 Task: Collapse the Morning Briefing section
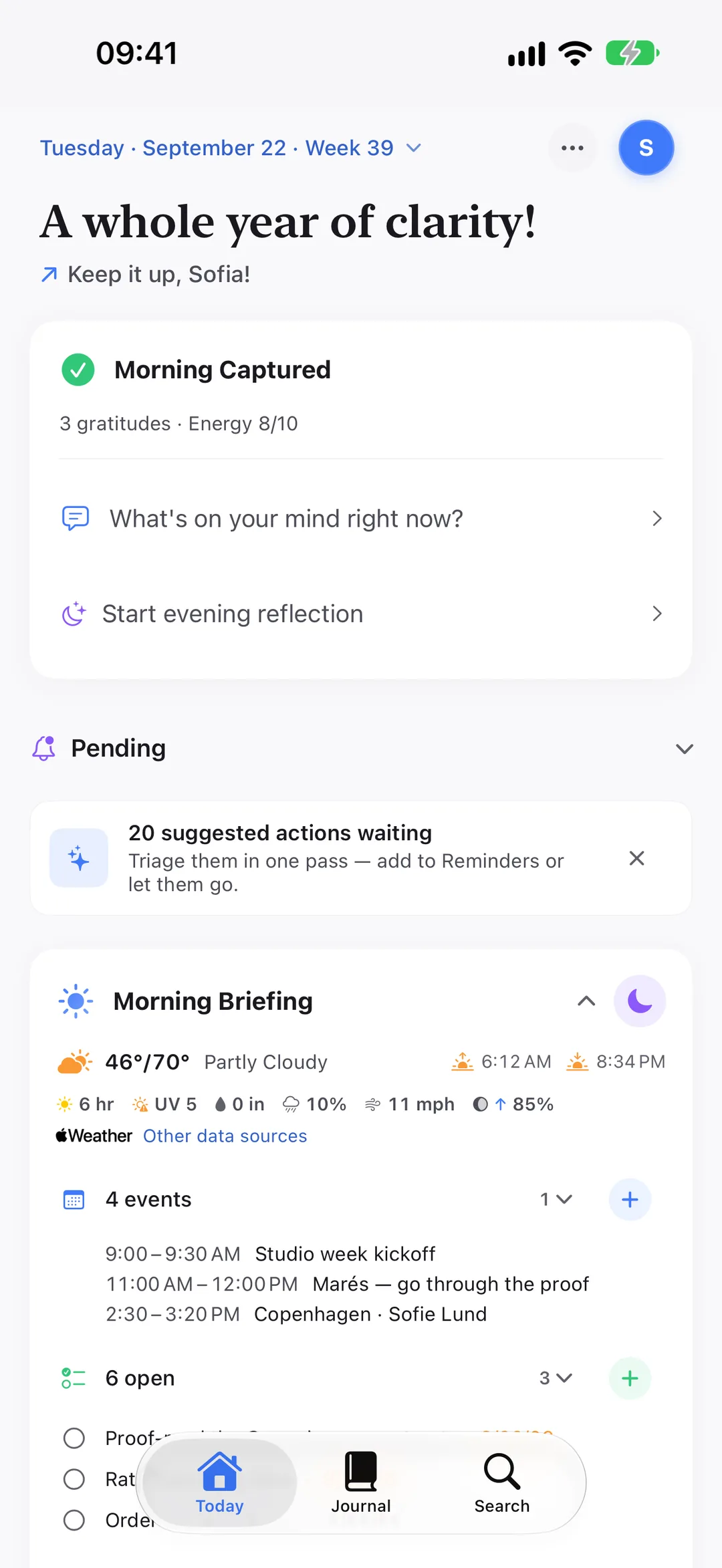point(586,1001)
